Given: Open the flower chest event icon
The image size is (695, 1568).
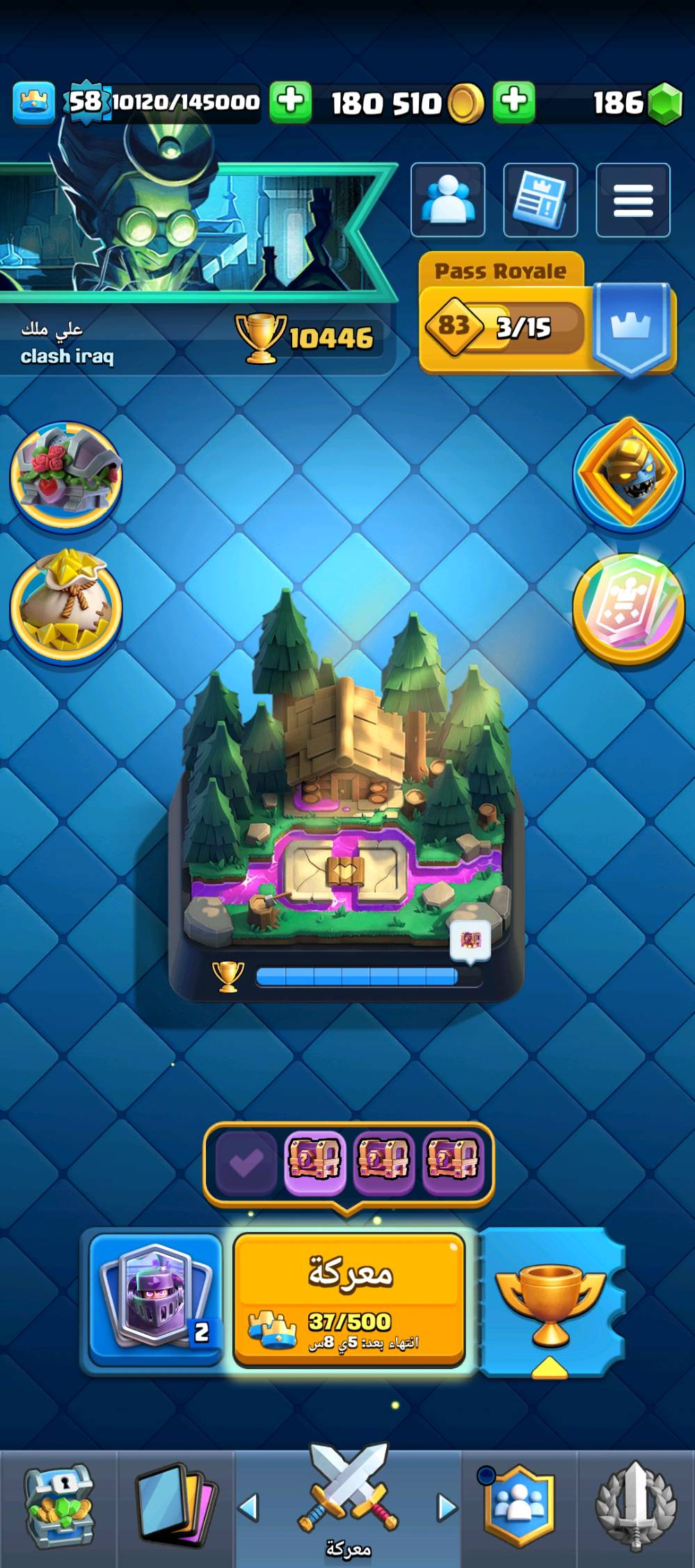Looking at the screenshot, I should point(67,477).
